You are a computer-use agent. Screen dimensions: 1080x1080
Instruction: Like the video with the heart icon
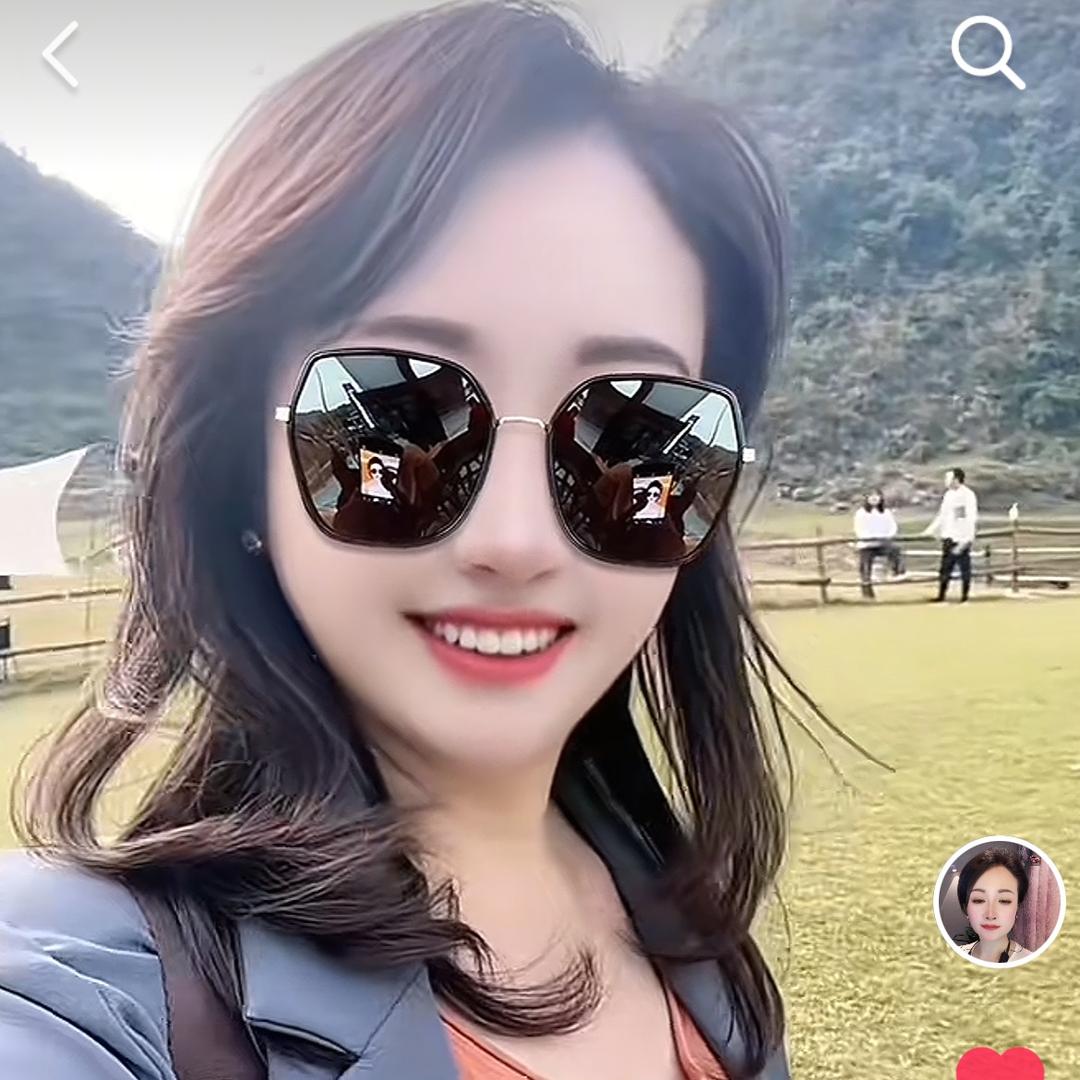[x=999, y=1064]
